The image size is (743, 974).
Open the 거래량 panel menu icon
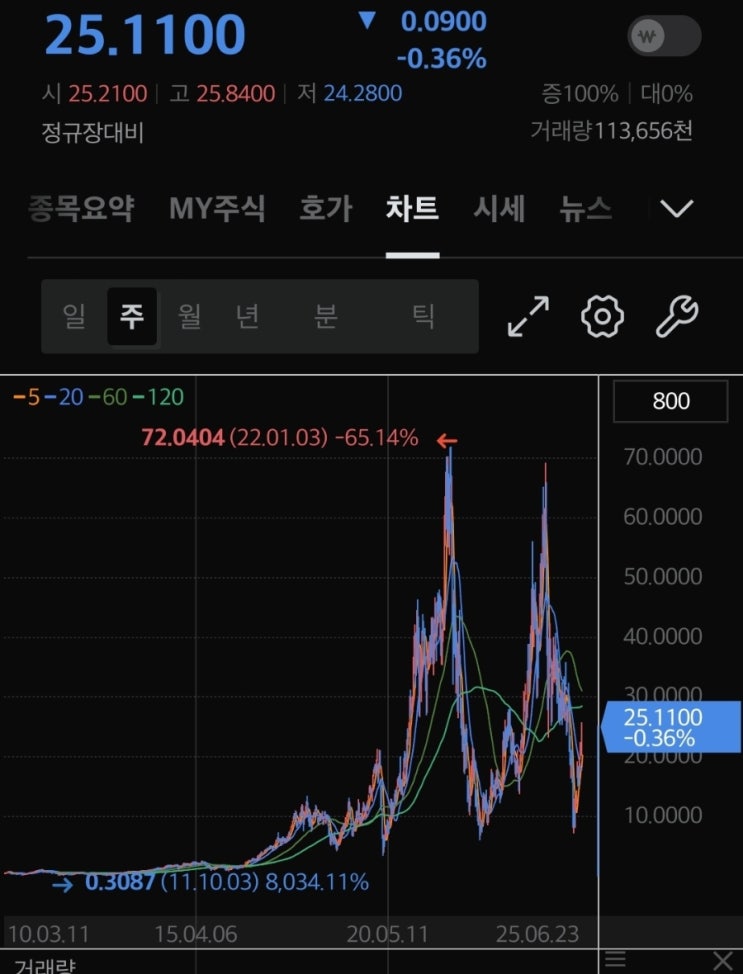616,960
